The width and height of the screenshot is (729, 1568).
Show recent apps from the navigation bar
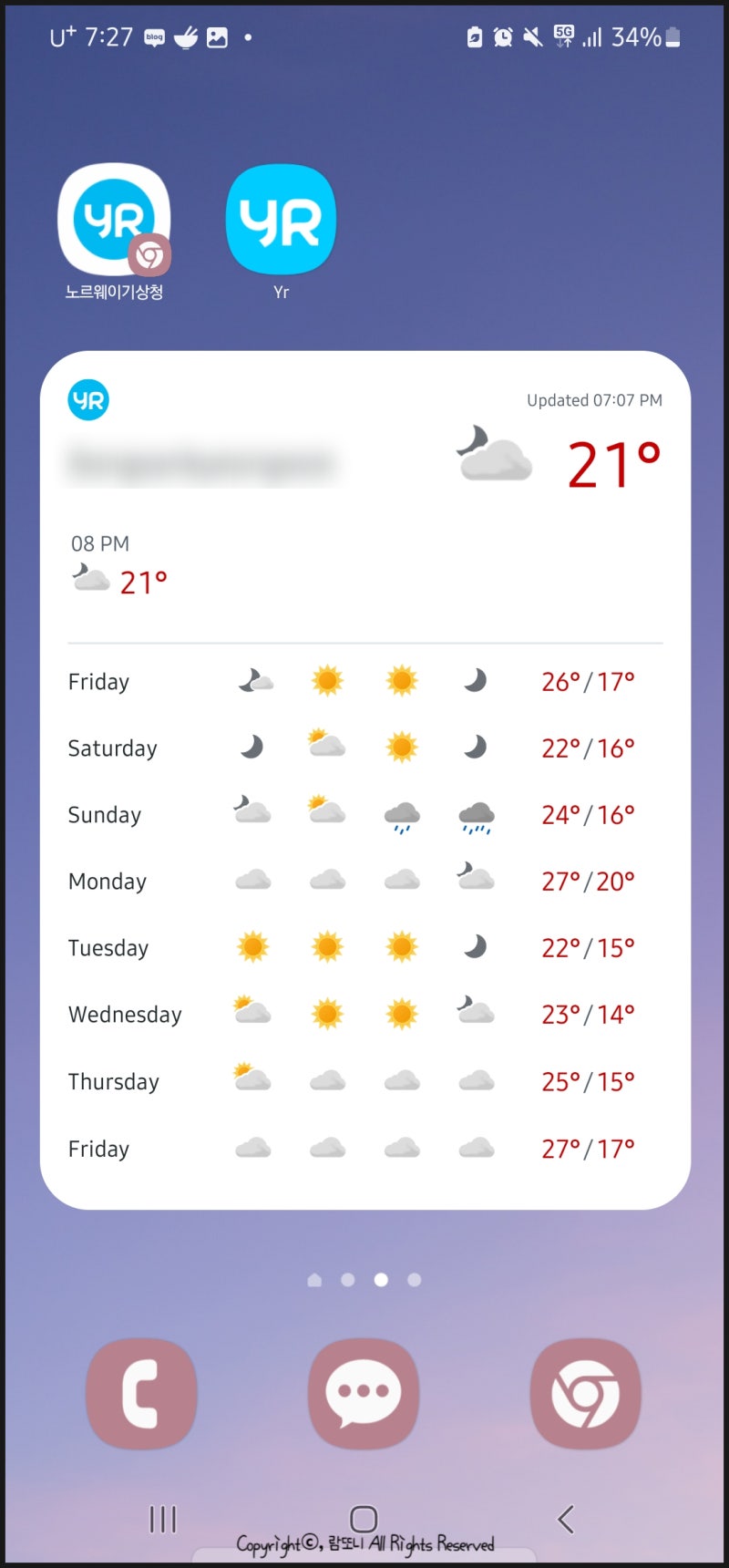click(x=162, y=1519)
